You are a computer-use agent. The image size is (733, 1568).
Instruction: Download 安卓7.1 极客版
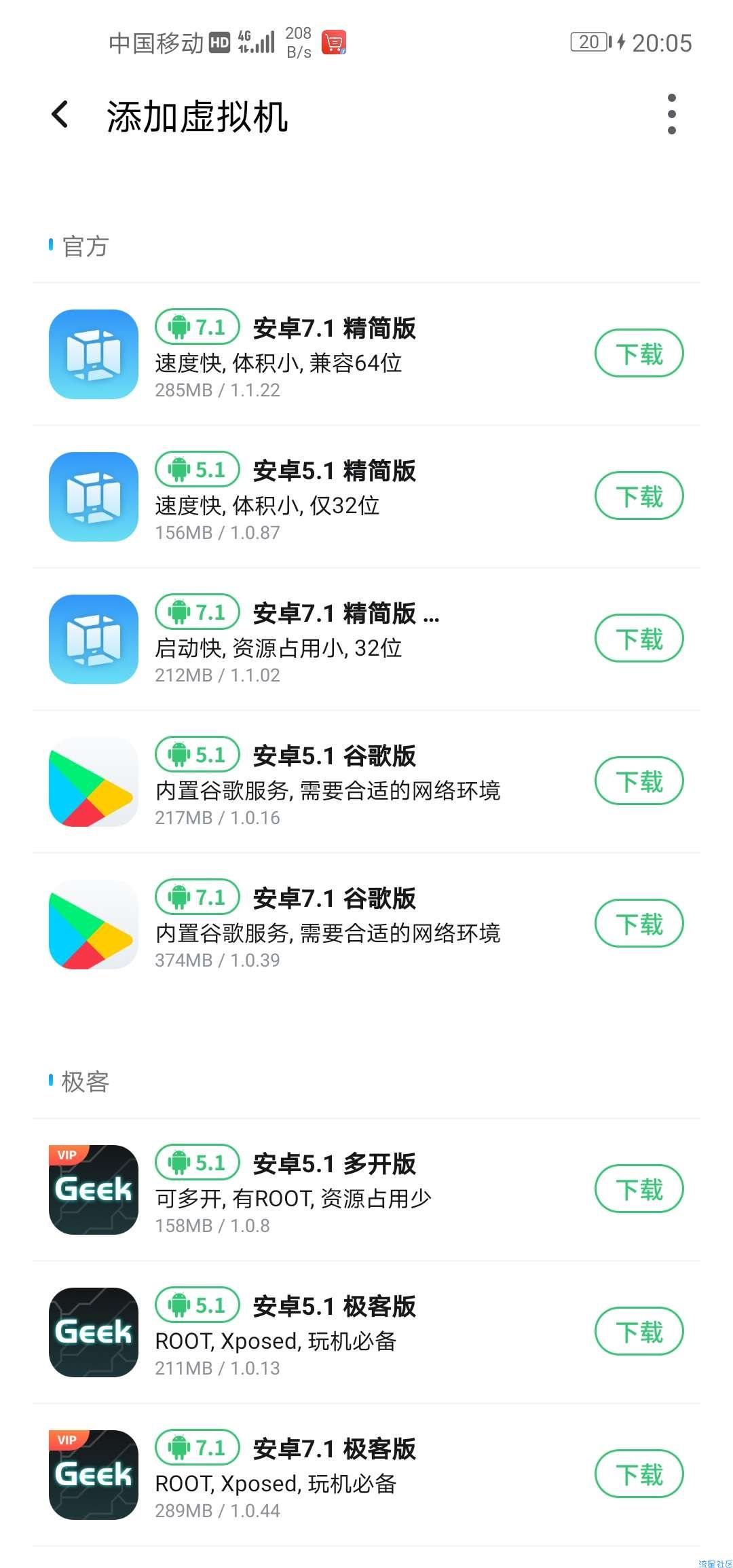639,1474
